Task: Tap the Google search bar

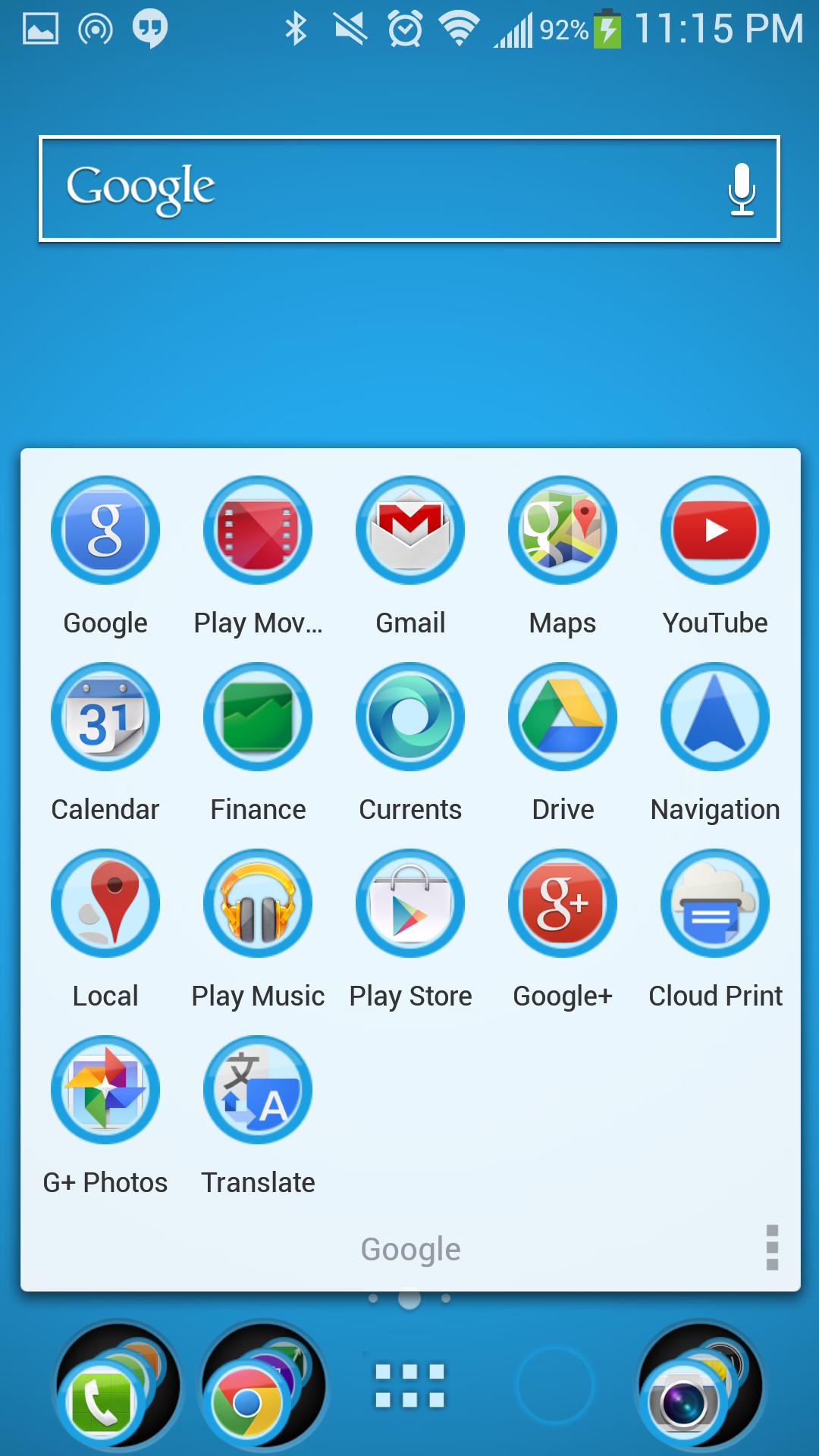Action: (x=341, y=188)
